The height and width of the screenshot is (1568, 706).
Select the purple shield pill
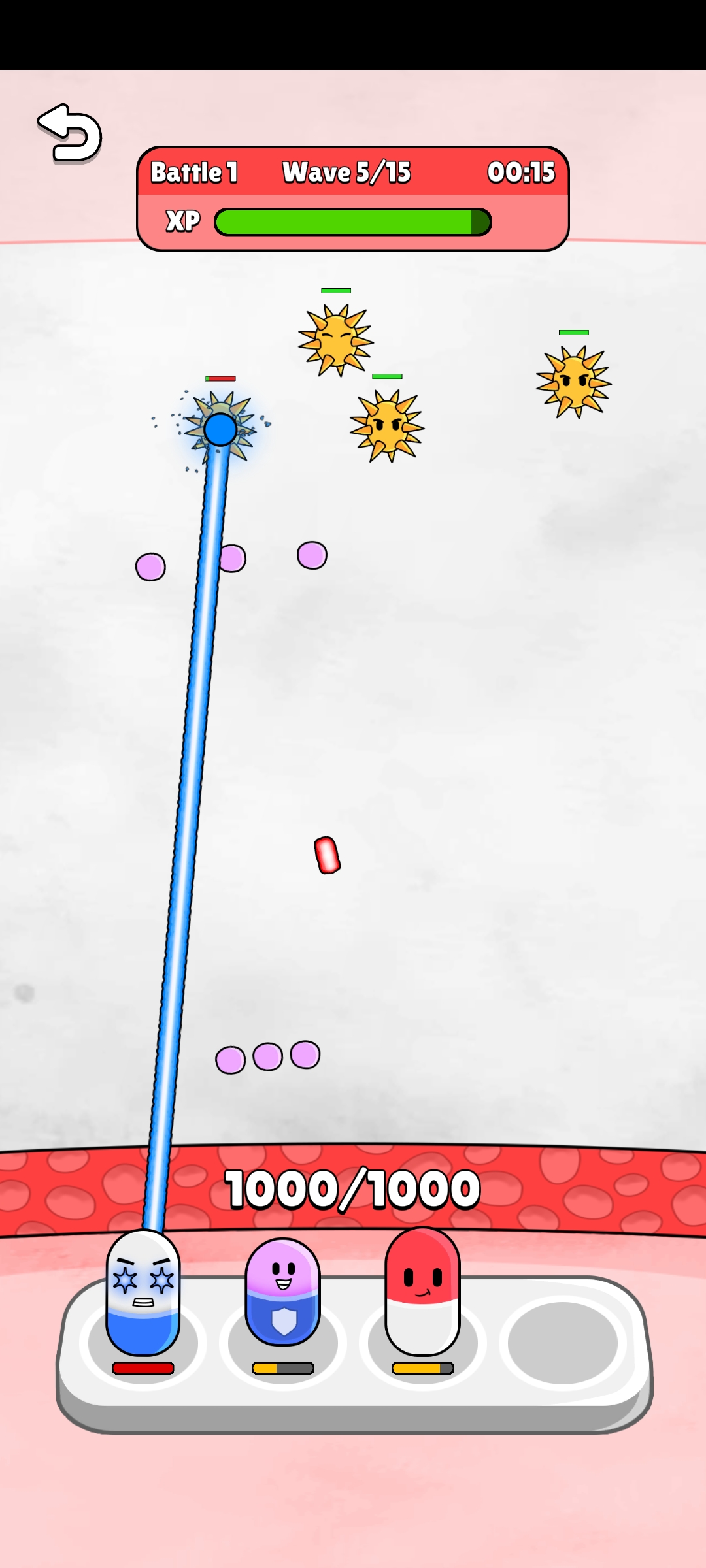(282, 1294)
